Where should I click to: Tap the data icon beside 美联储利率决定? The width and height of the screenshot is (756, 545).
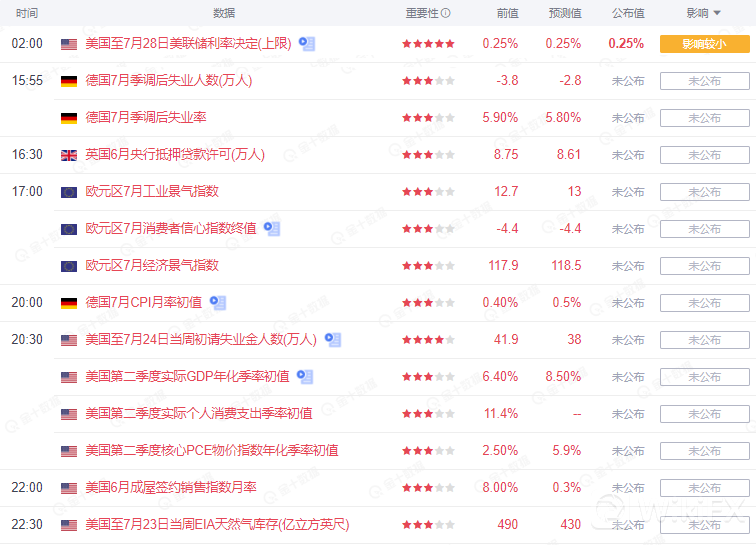pos(308,44)
